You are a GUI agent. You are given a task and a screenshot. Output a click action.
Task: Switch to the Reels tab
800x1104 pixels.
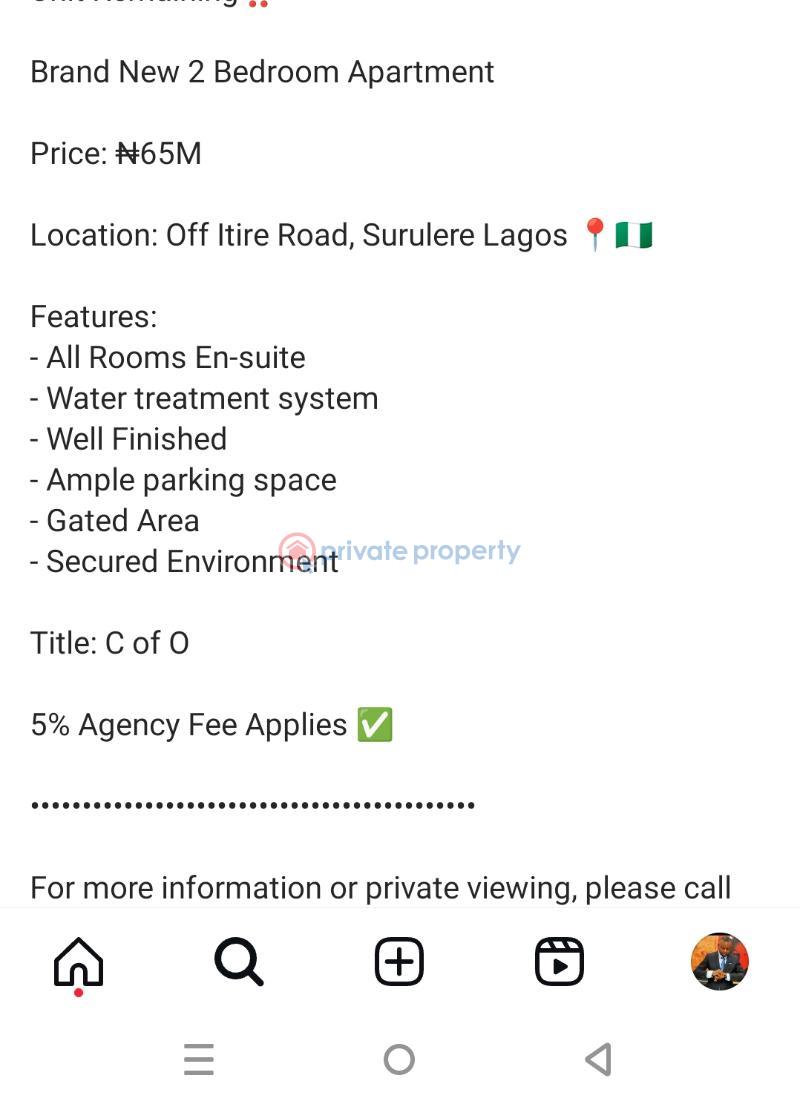(559, 961)
